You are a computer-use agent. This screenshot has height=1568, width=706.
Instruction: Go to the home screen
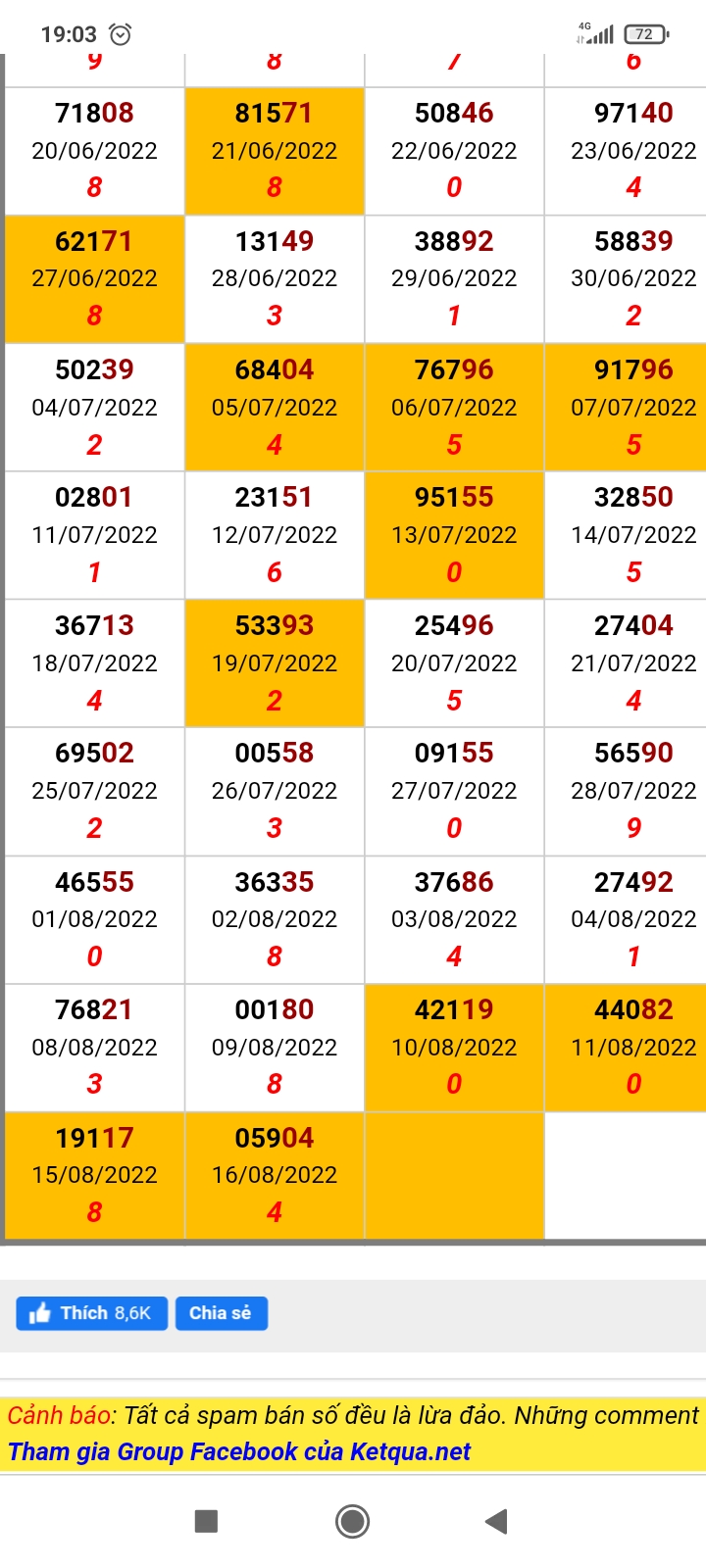352,1521
